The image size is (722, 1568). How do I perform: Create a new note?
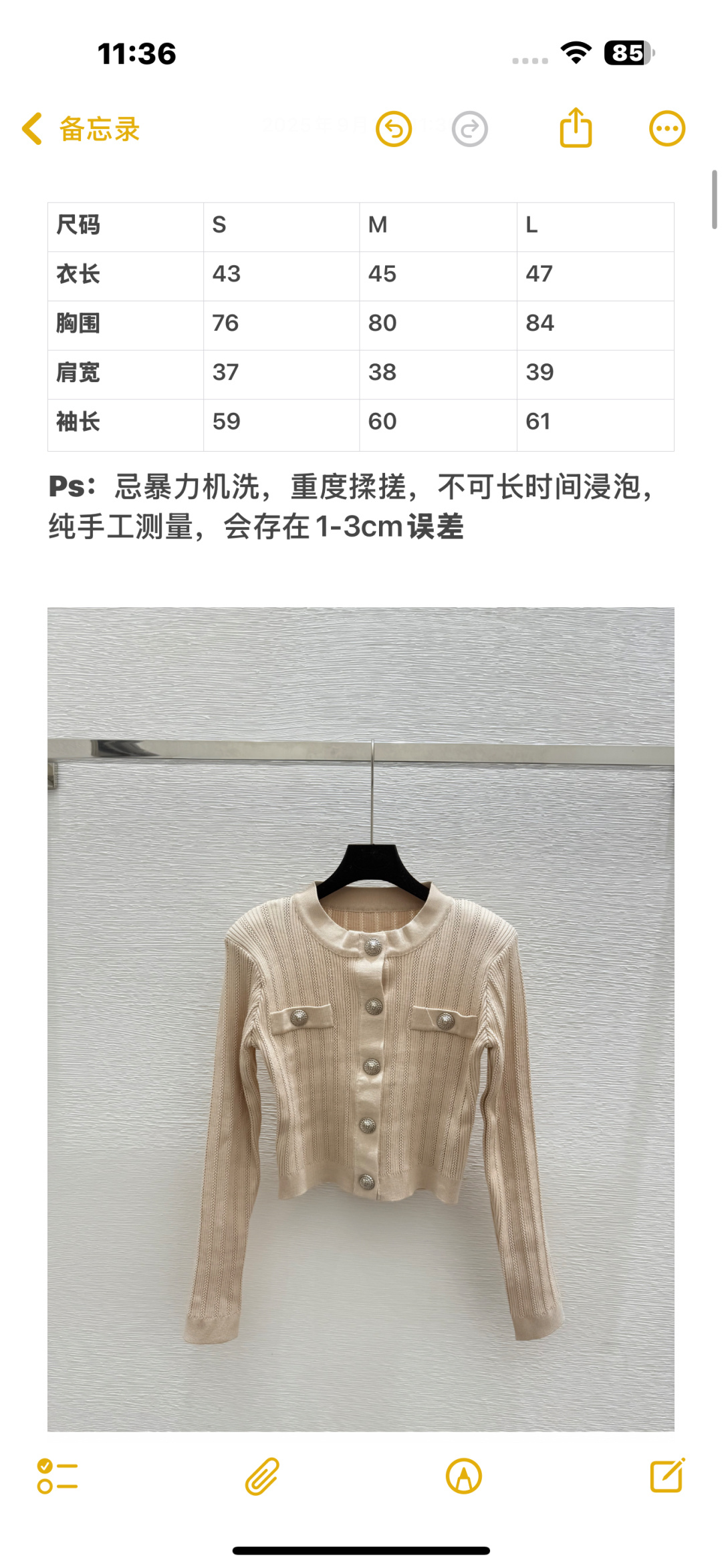(x=667, y=1475)
